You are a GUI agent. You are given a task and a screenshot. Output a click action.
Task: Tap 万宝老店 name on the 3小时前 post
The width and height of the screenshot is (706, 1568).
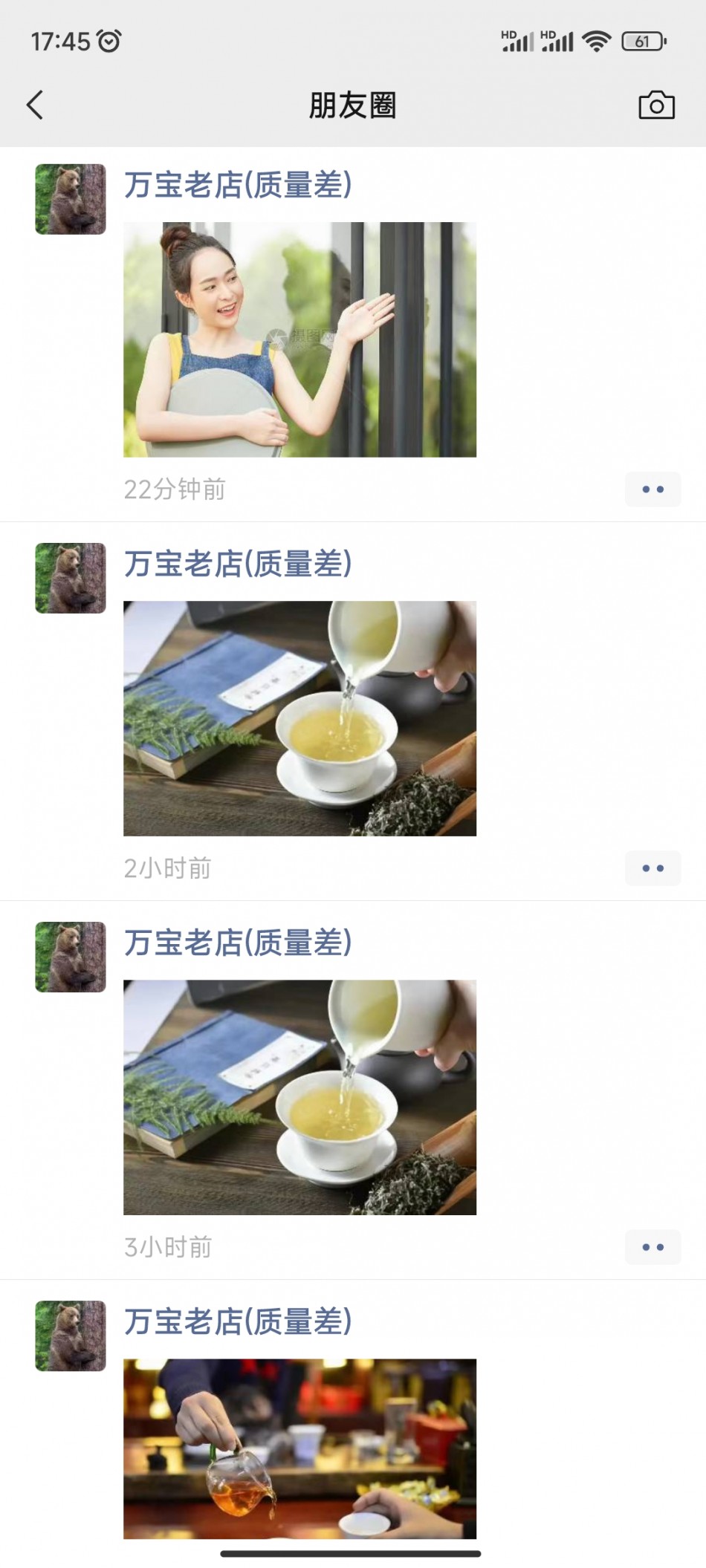238,943
